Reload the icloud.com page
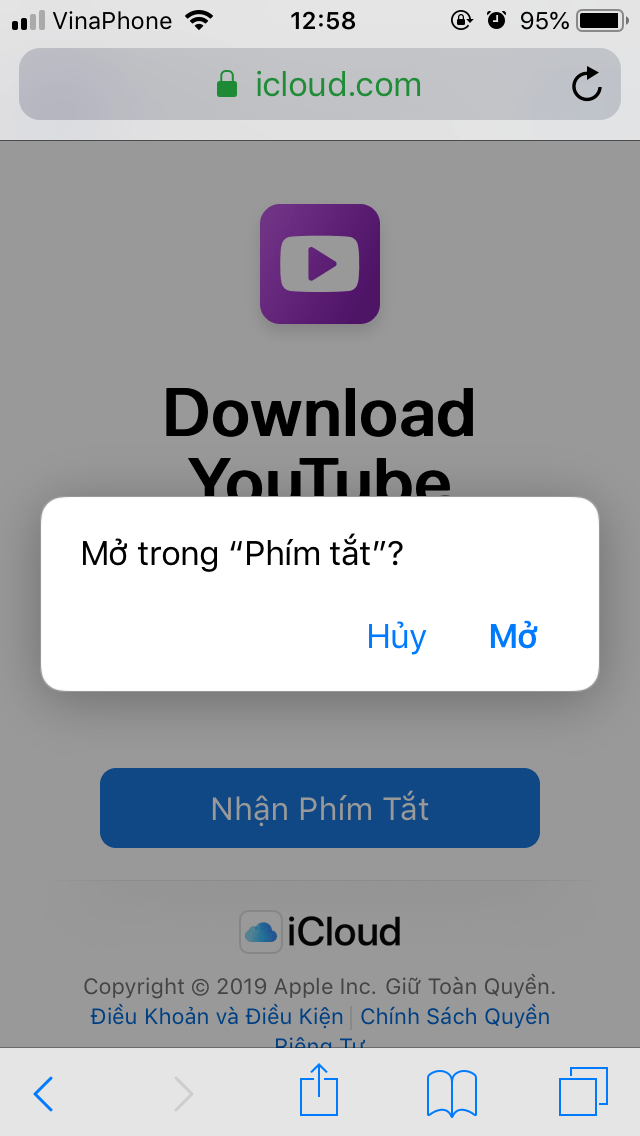Screen dimensions: 640x1136 587,85
